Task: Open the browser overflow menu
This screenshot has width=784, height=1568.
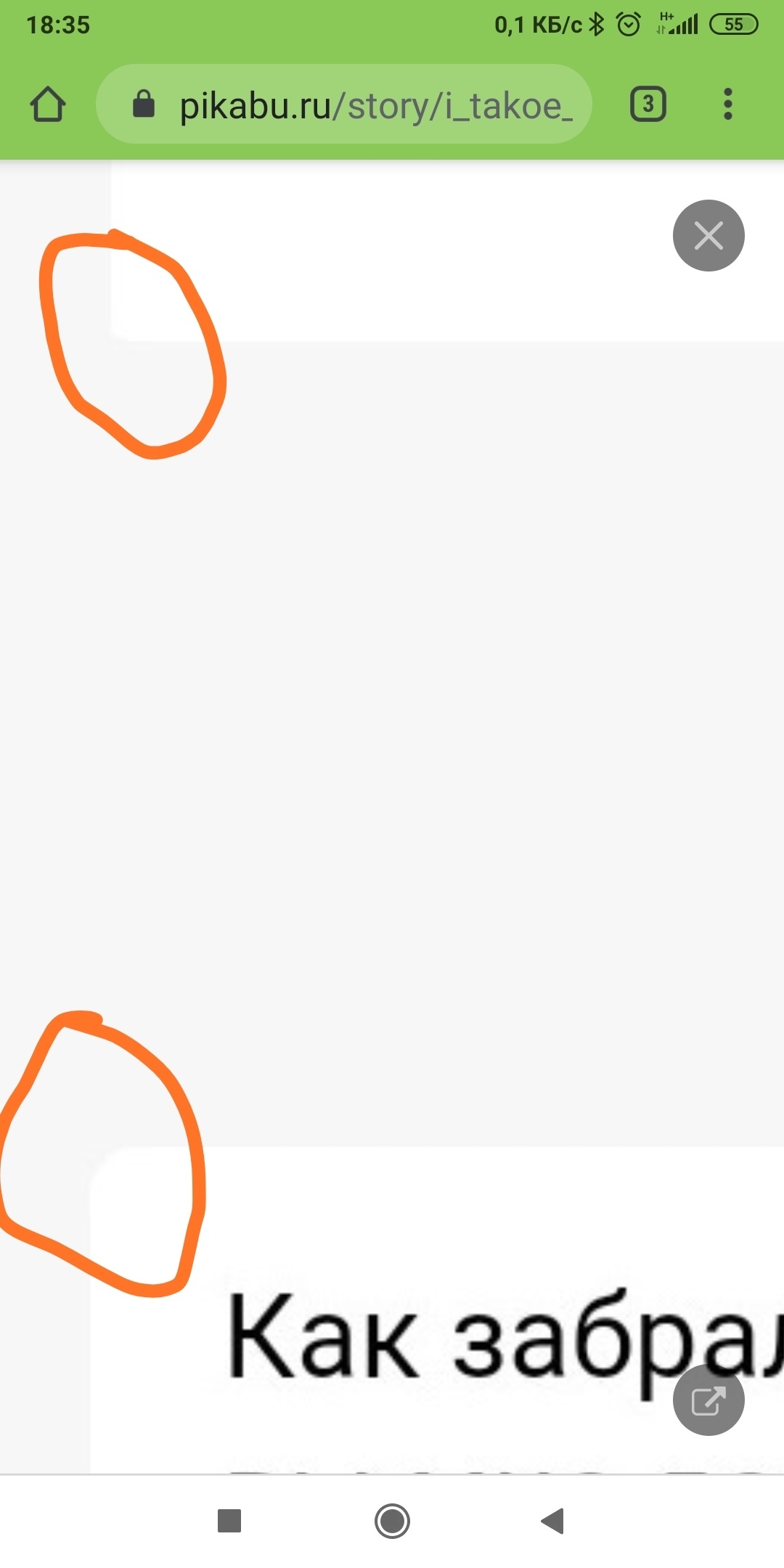Action: (x=727, y=105)
